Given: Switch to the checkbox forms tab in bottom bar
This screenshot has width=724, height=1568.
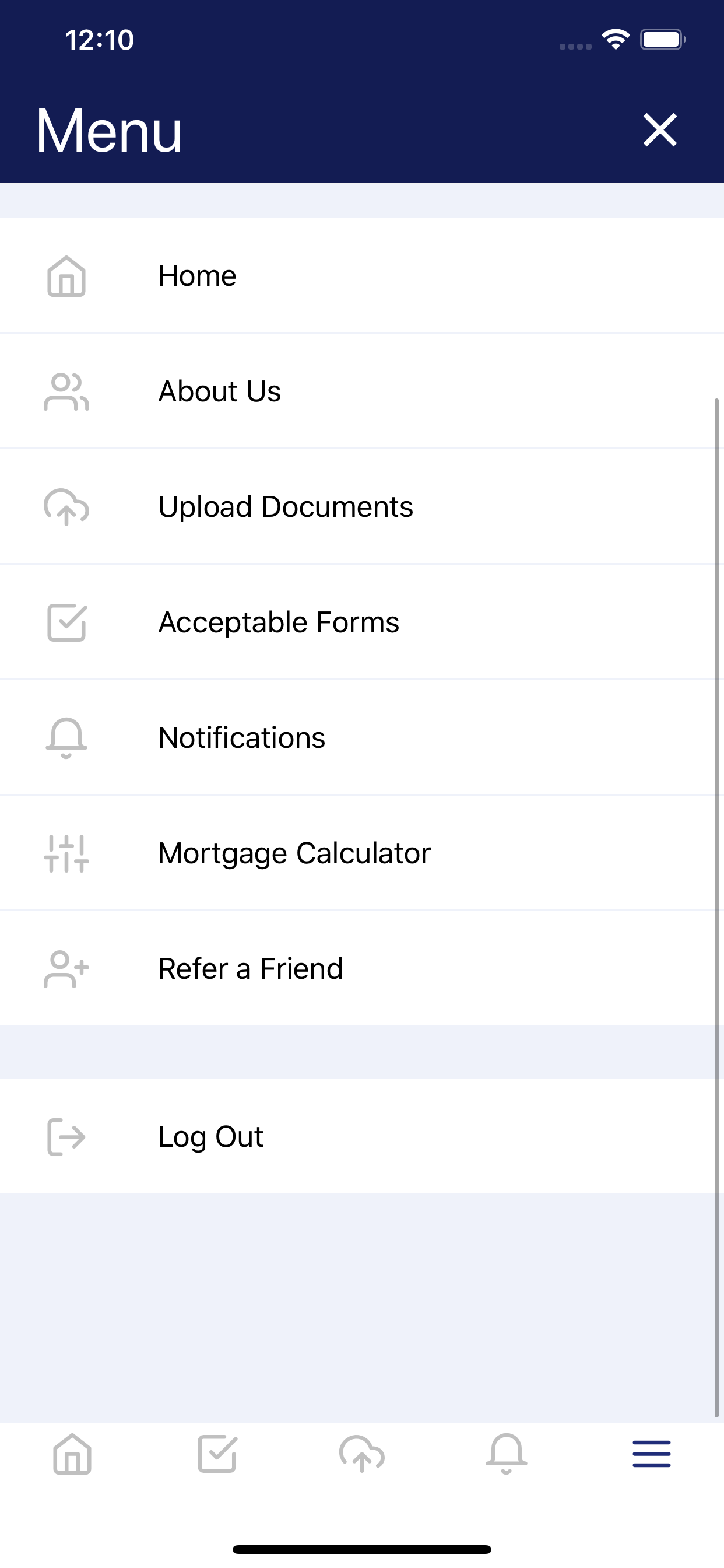Looking at the screenshot, I should tap(217, 1454).
